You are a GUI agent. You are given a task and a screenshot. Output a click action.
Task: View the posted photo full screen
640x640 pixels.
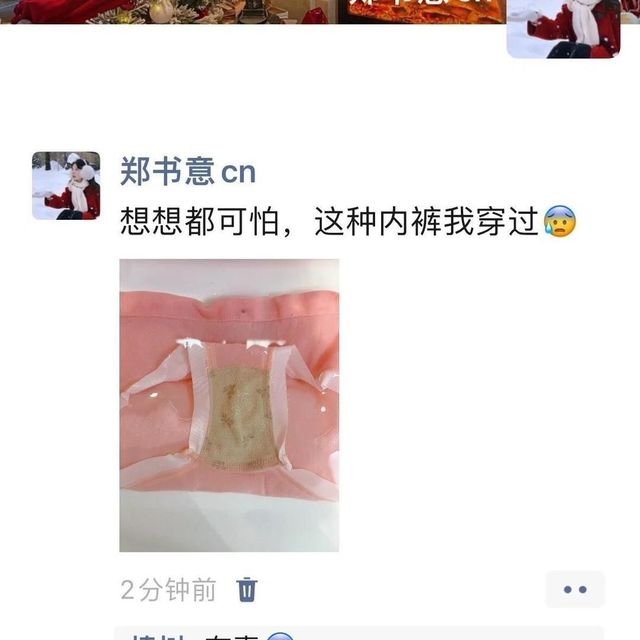coord(229,405)
